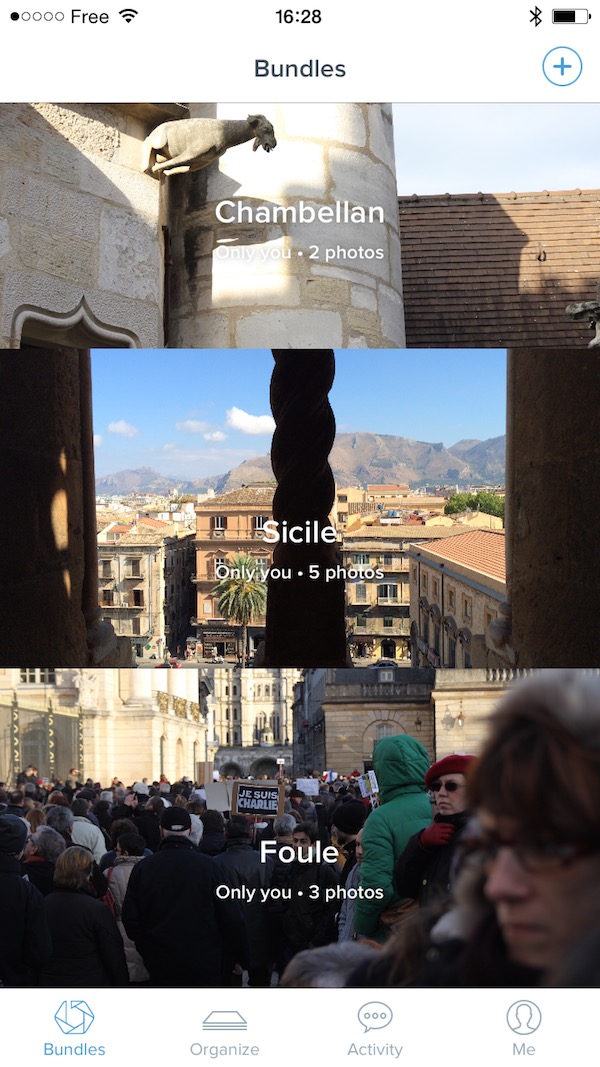Open the Me profile tab
The width and height of the screenshot is (600, 1067).
(524, 1028)
